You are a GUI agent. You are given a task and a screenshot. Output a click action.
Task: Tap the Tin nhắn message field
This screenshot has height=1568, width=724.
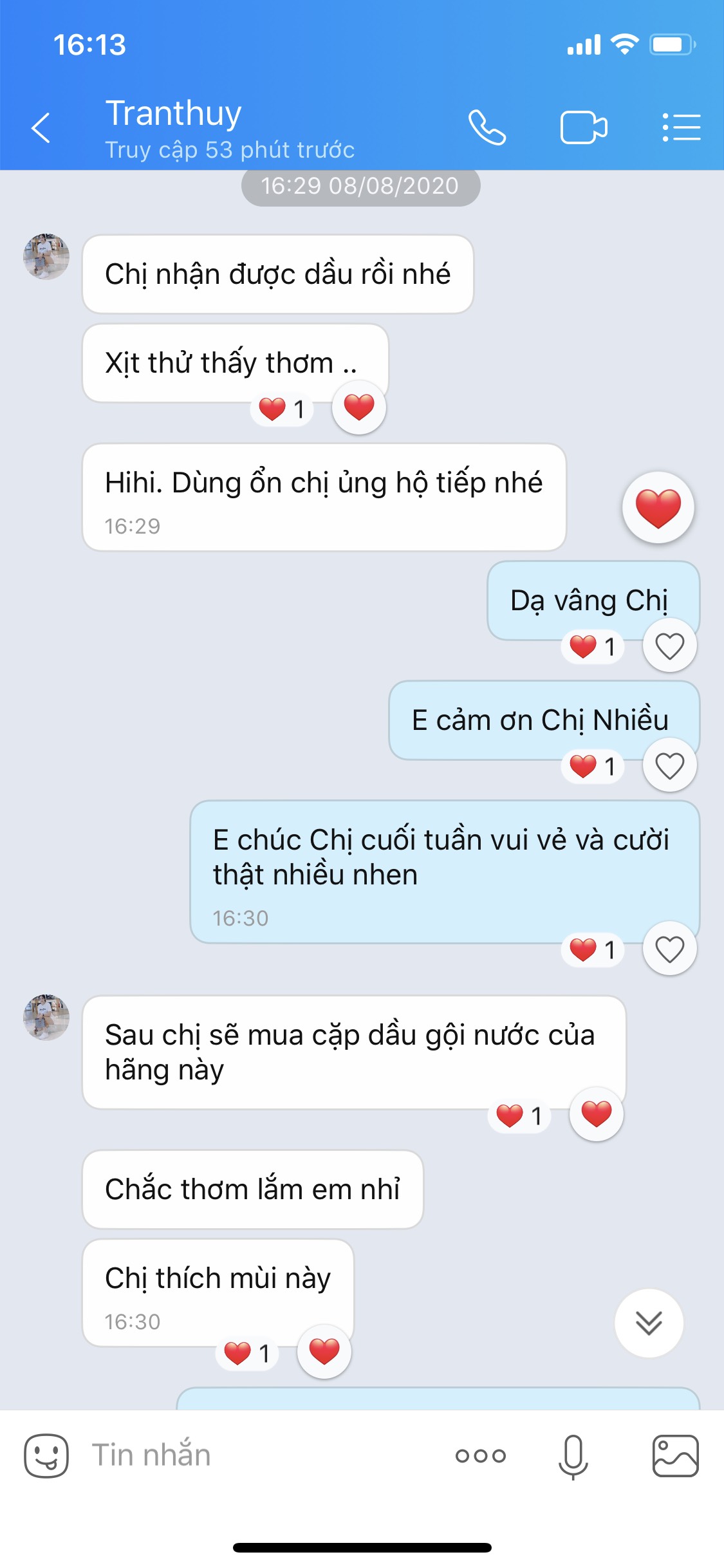coord(257,1455)
